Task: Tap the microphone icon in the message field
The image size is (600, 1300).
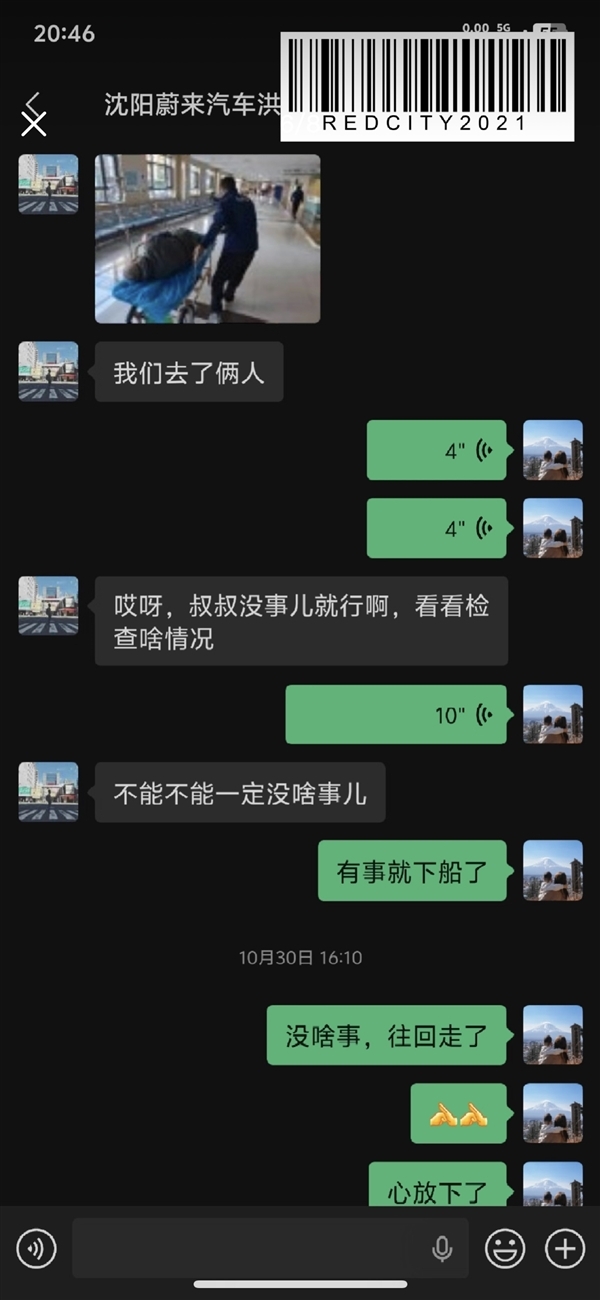Action: point(441,1248)
